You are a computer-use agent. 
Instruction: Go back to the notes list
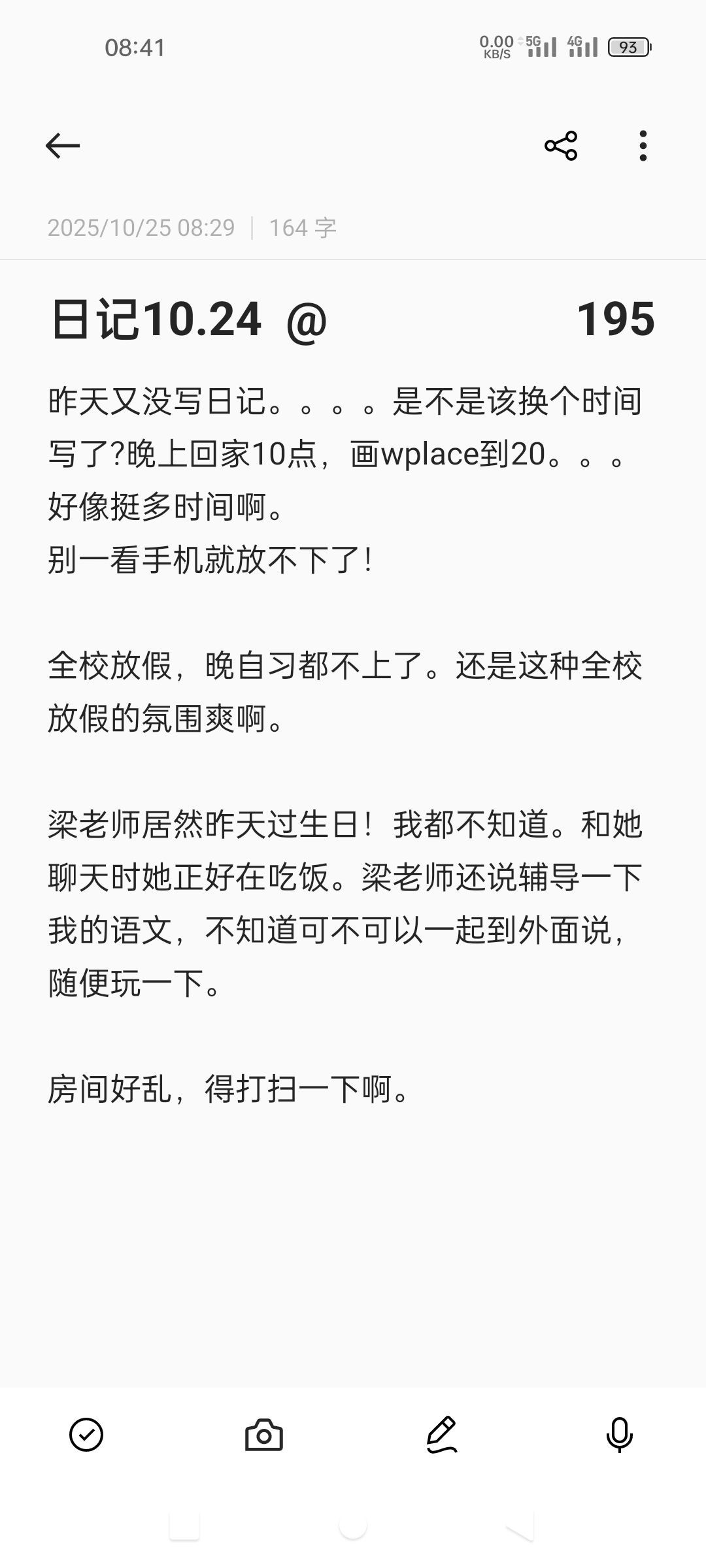[63, 146]
